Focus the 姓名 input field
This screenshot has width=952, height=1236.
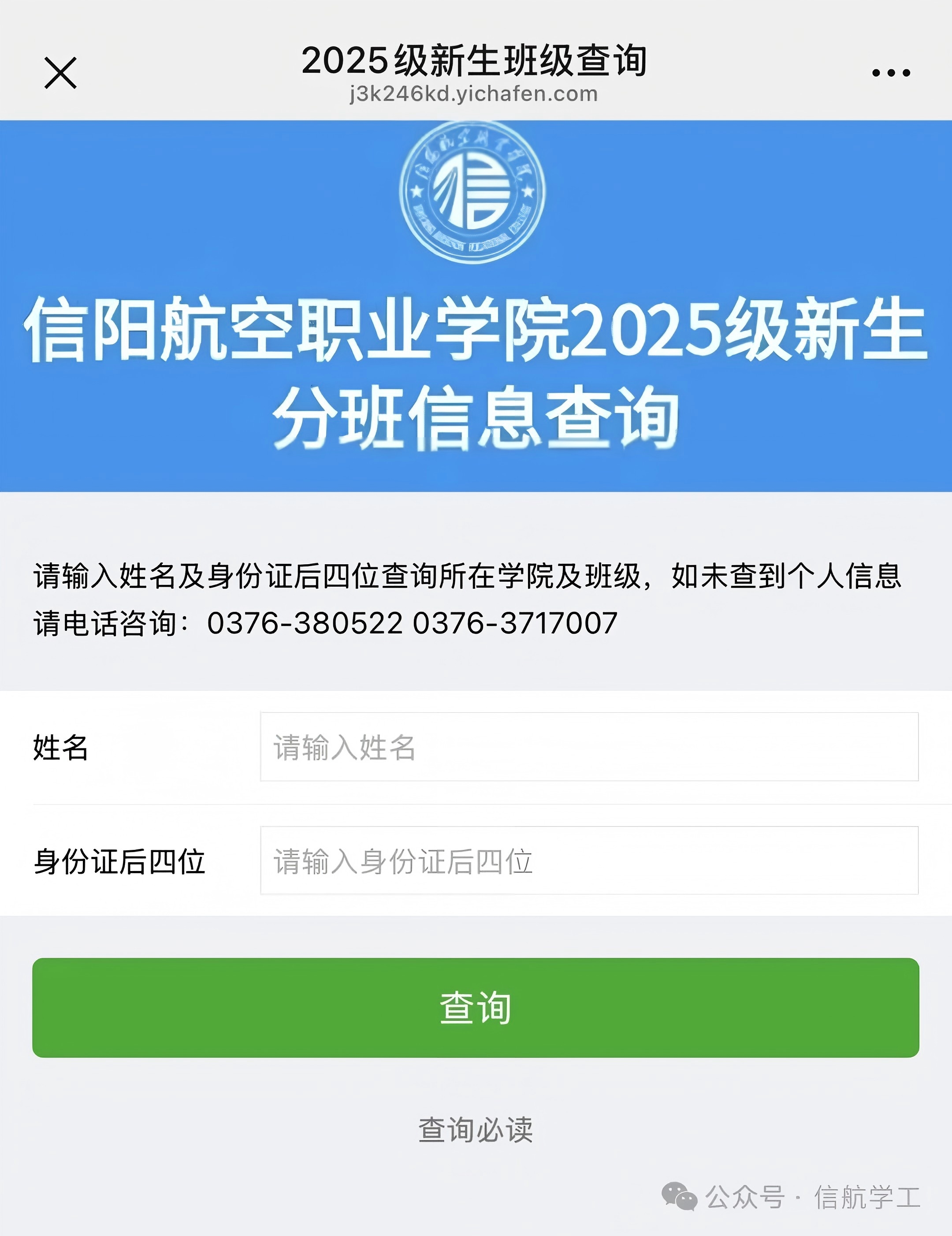pos(589,747)
